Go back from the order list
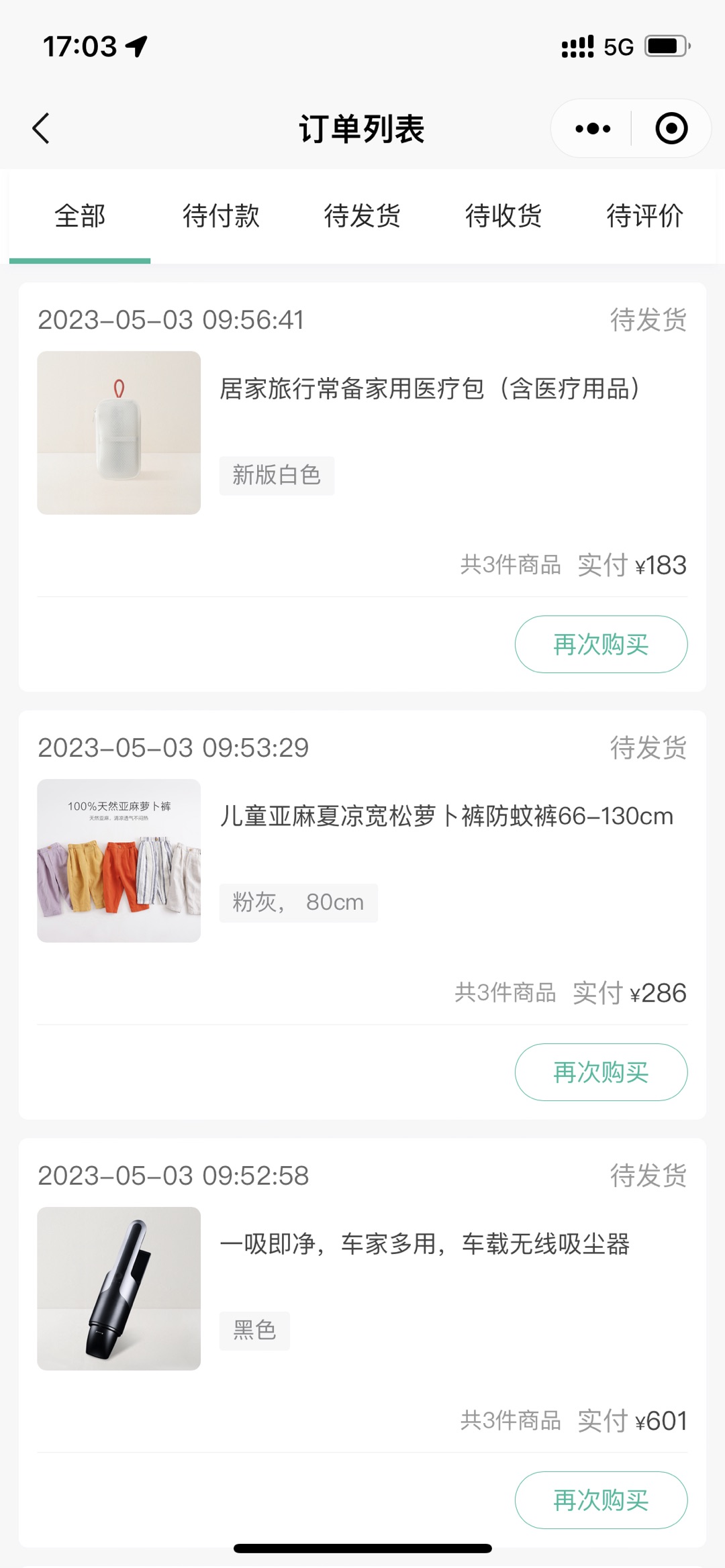Viewport: 725px width, 1568px height. coord(42,128)
